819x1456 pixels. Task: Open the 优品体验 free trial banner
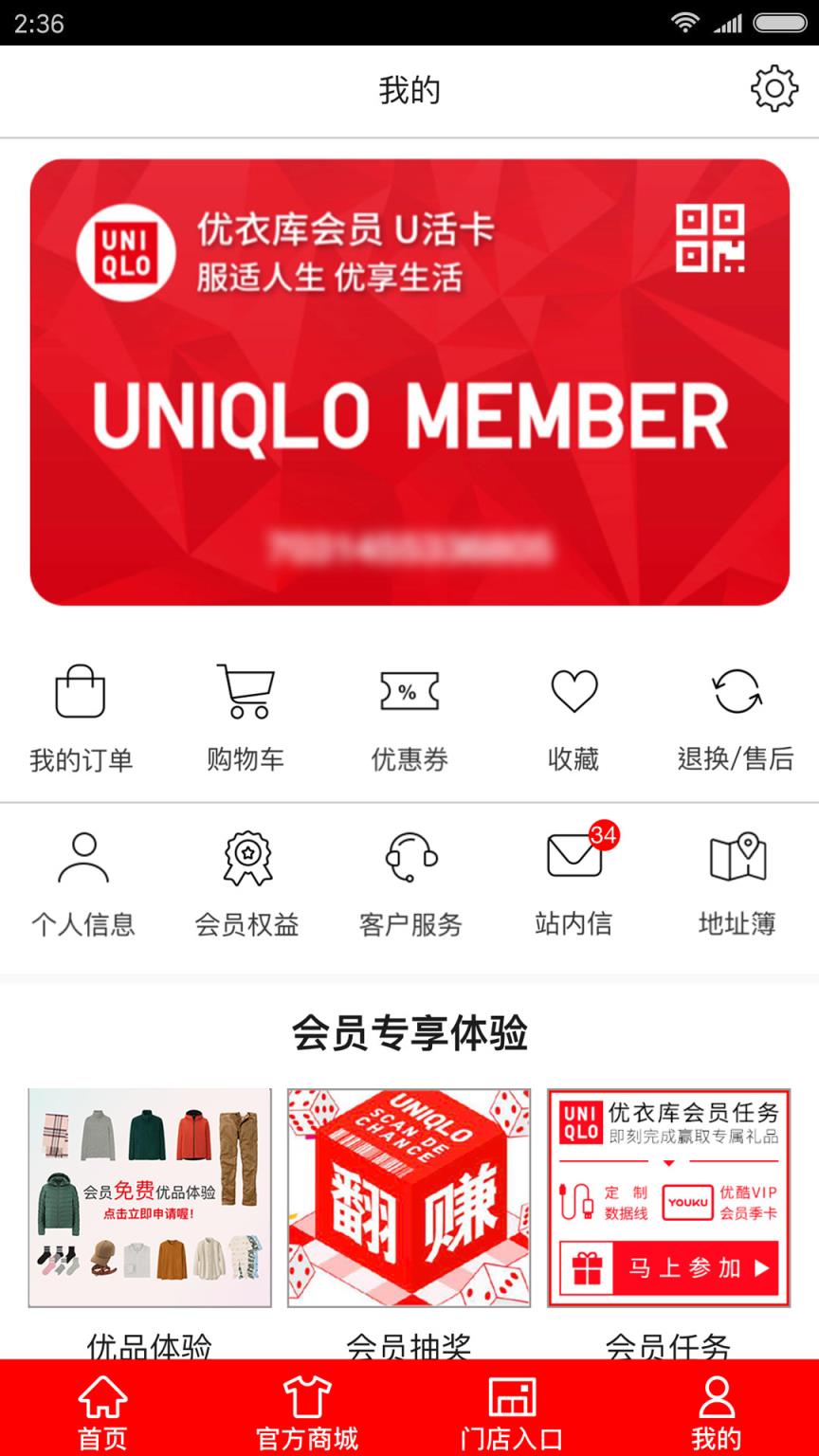[148, 1197]
